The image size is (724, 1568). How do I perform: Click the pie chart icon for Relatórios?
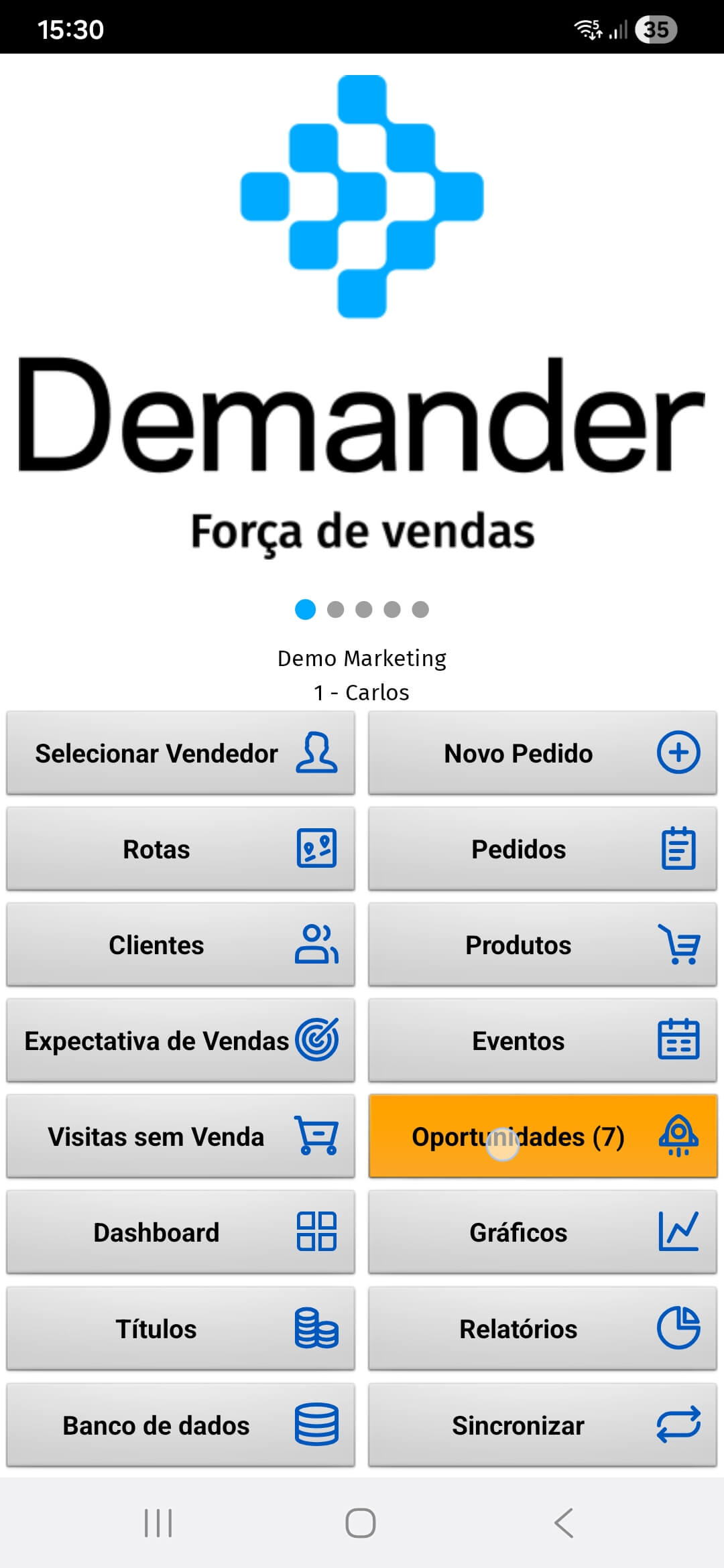678,1328
